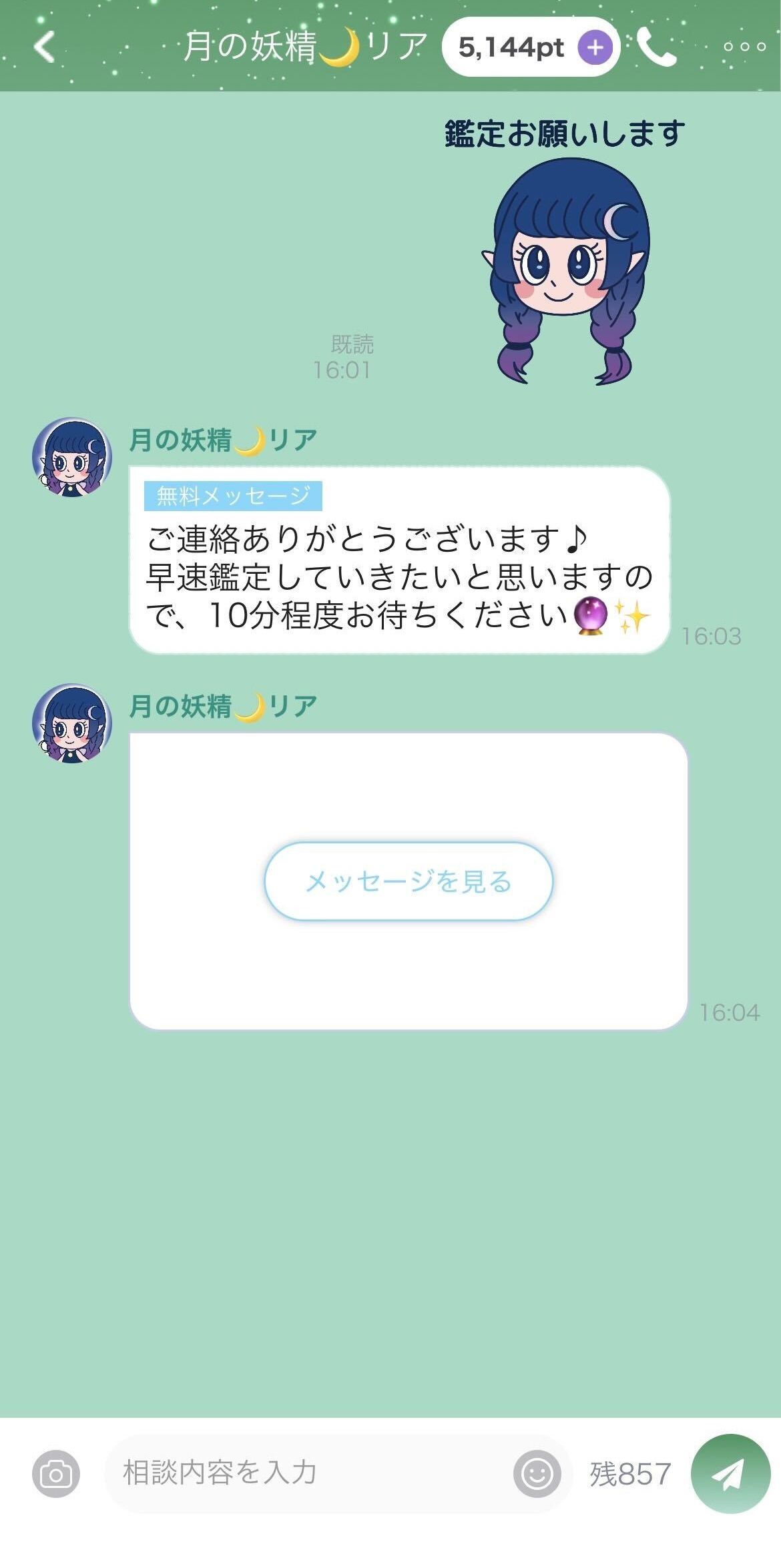Focus the 相談内容を入力 text field

307,1473
